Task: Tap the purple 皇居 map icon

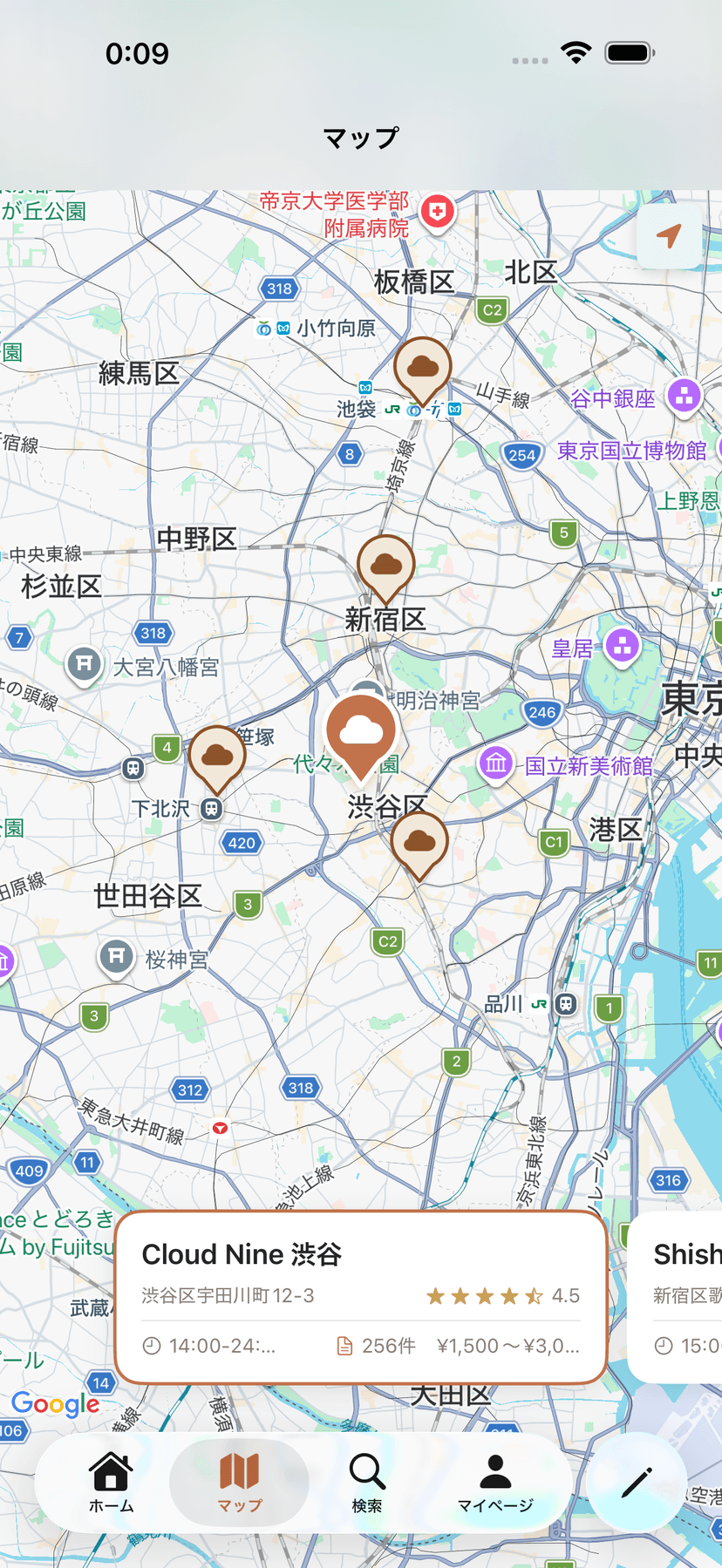Action: click(x=623, y=646)
